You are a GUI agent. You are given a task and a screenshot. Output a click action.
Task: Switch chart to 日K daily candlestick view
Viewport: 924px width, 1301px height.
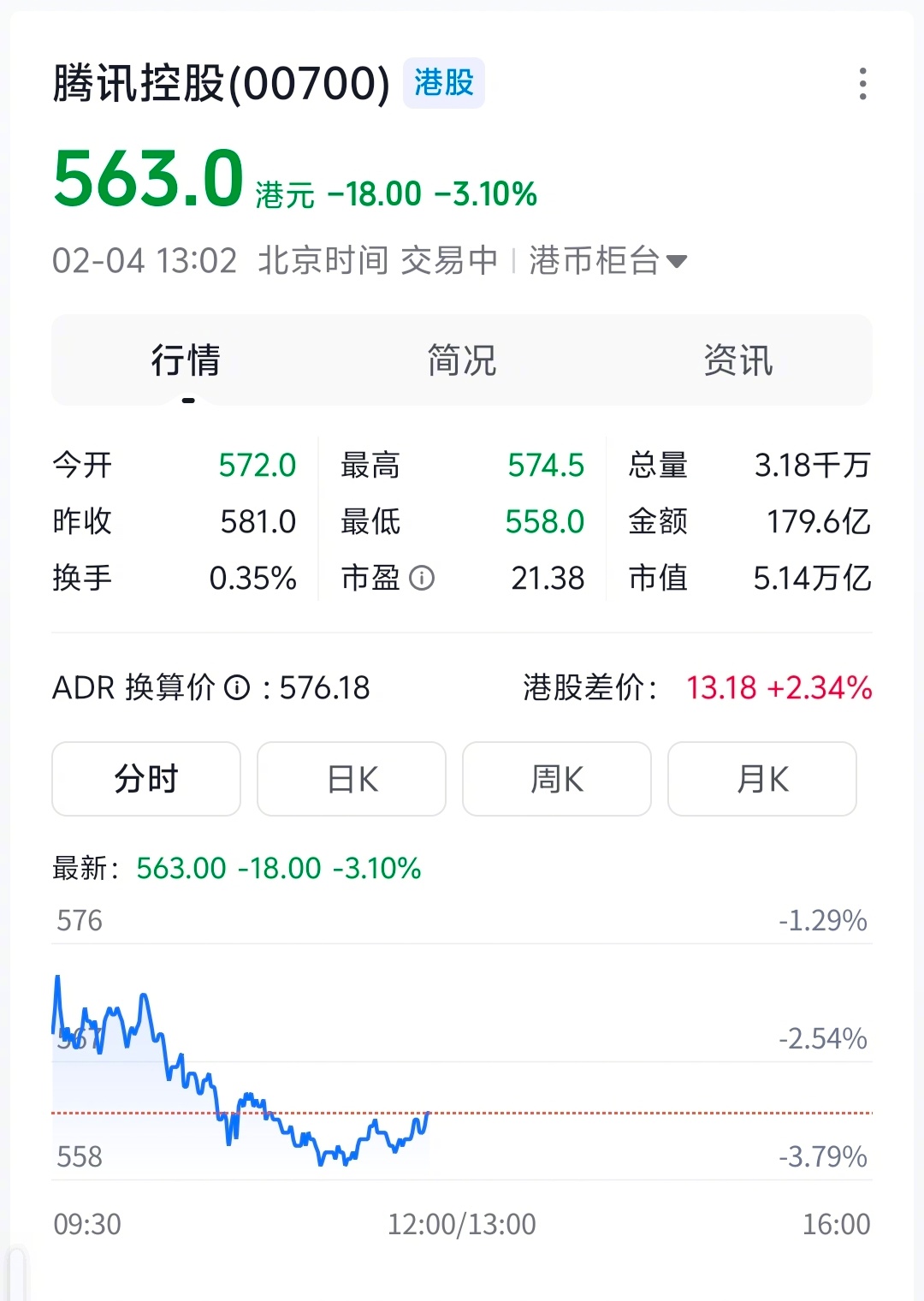point(351,779)
